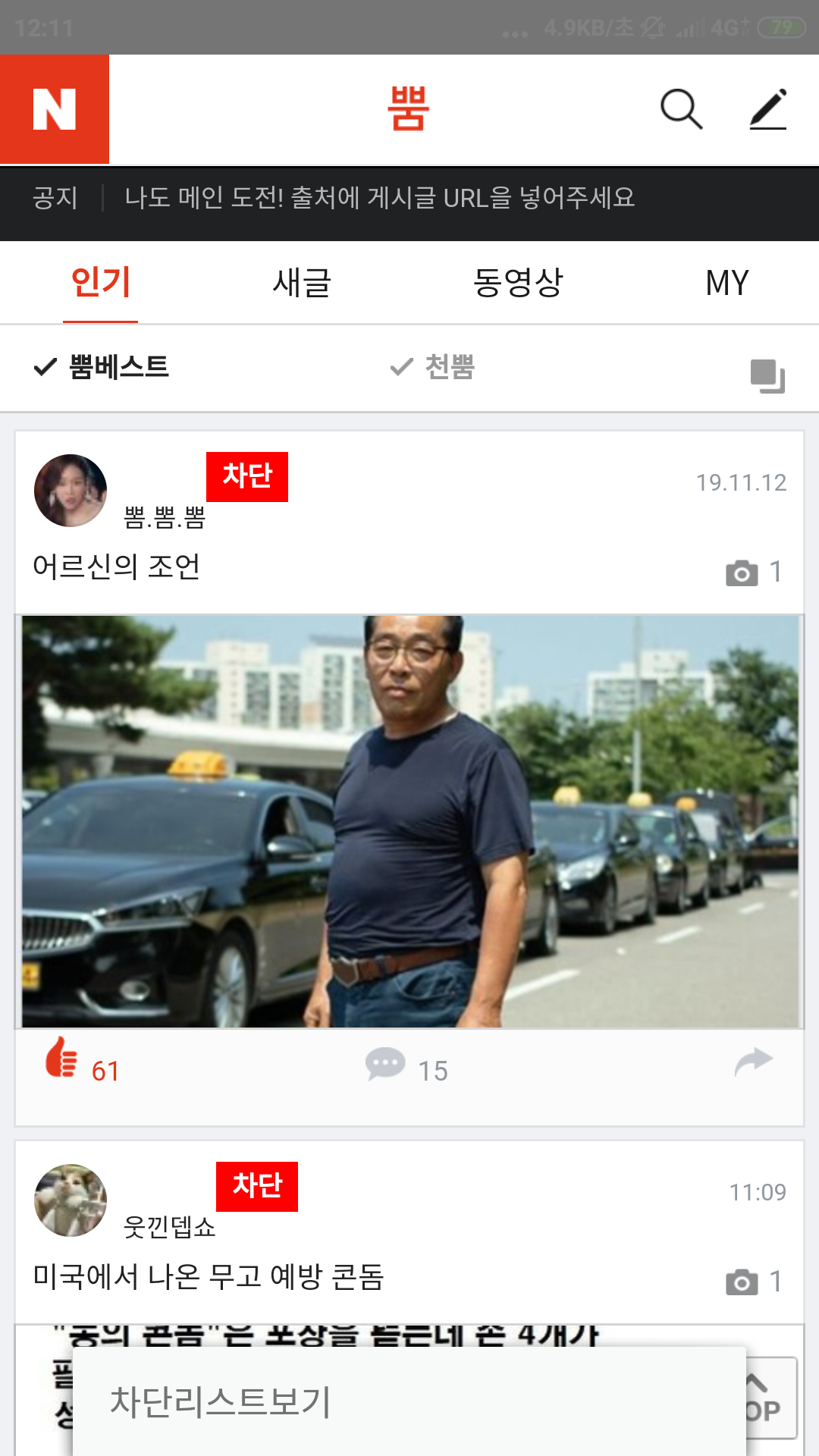The width and height of the screenshot is (819, 1456).
Task: Jump to top with TOP button
Action: [x=767, y=1398]
